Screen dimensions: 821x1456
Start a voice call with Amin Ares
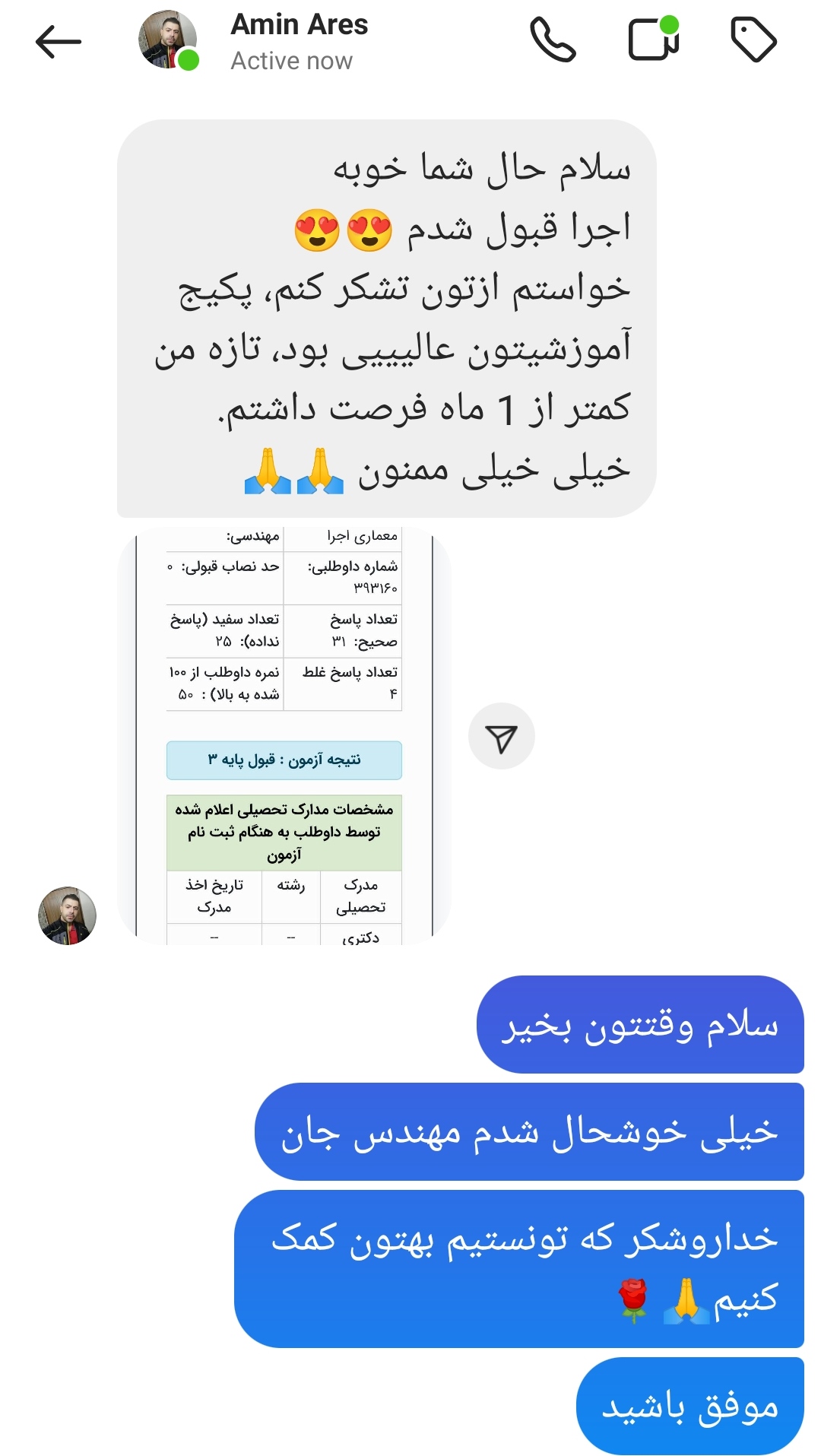[x=553, y=40]
